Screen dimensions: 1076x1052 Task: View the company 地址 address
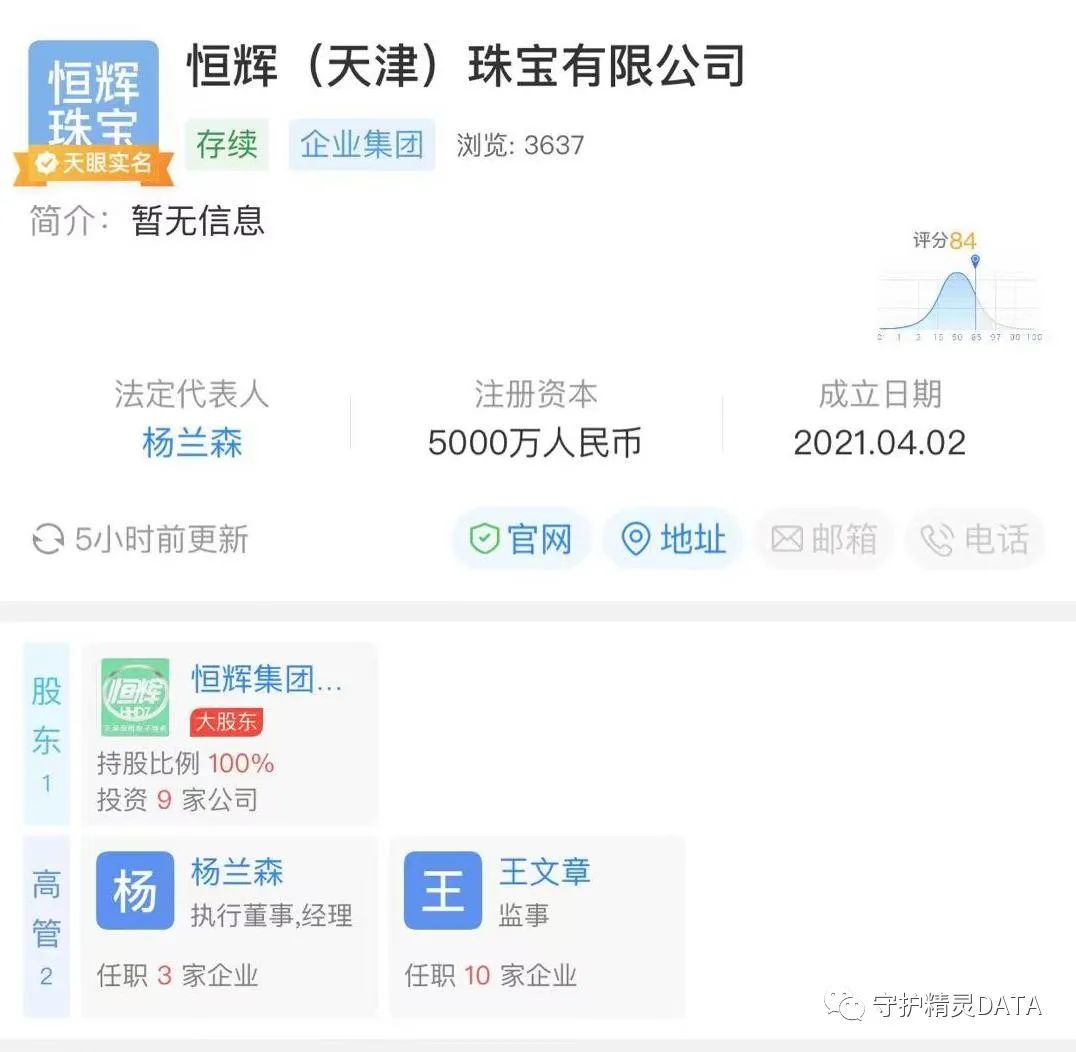tap(672, 540)
